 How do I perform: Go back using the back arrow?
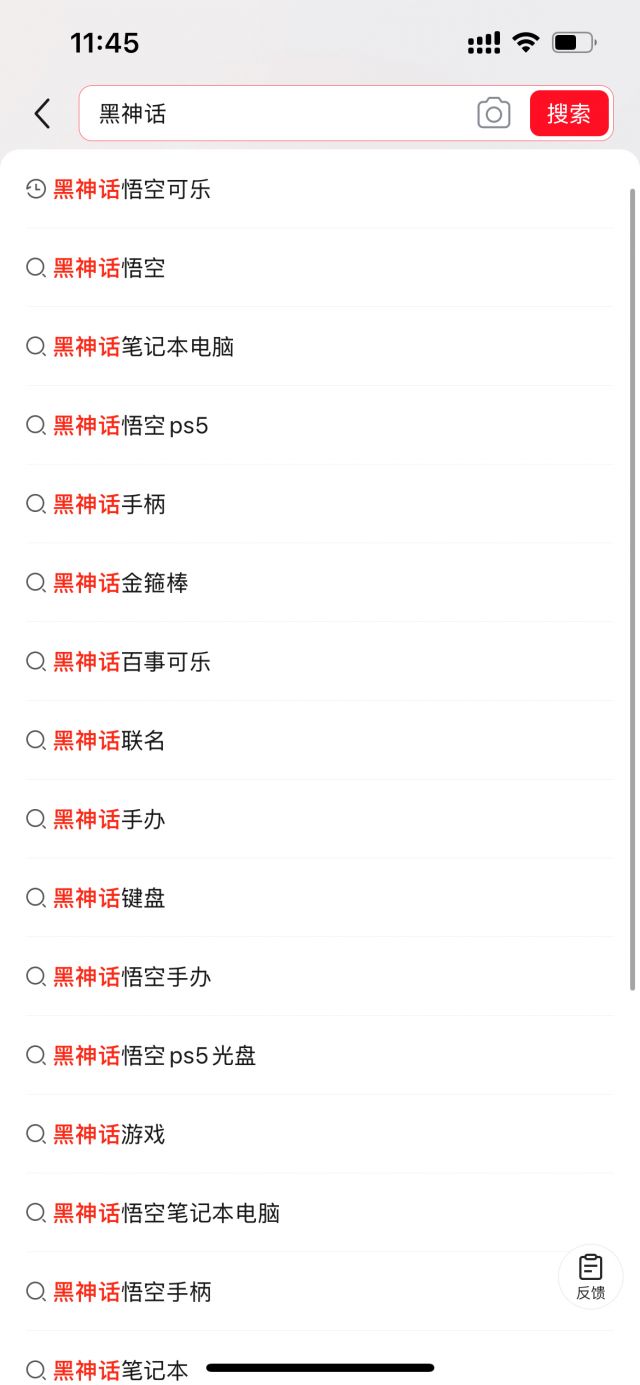click(x=42, y=114)
